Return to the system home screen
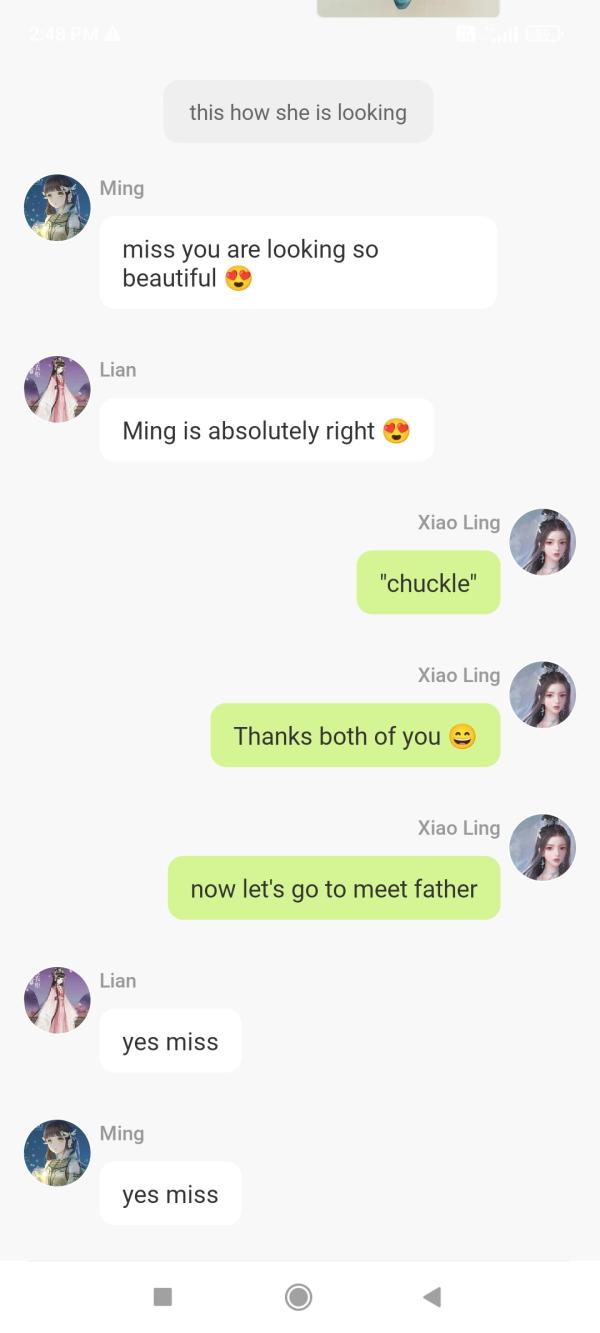The width and height of the screenshot is (600, 1333). 298,1297
